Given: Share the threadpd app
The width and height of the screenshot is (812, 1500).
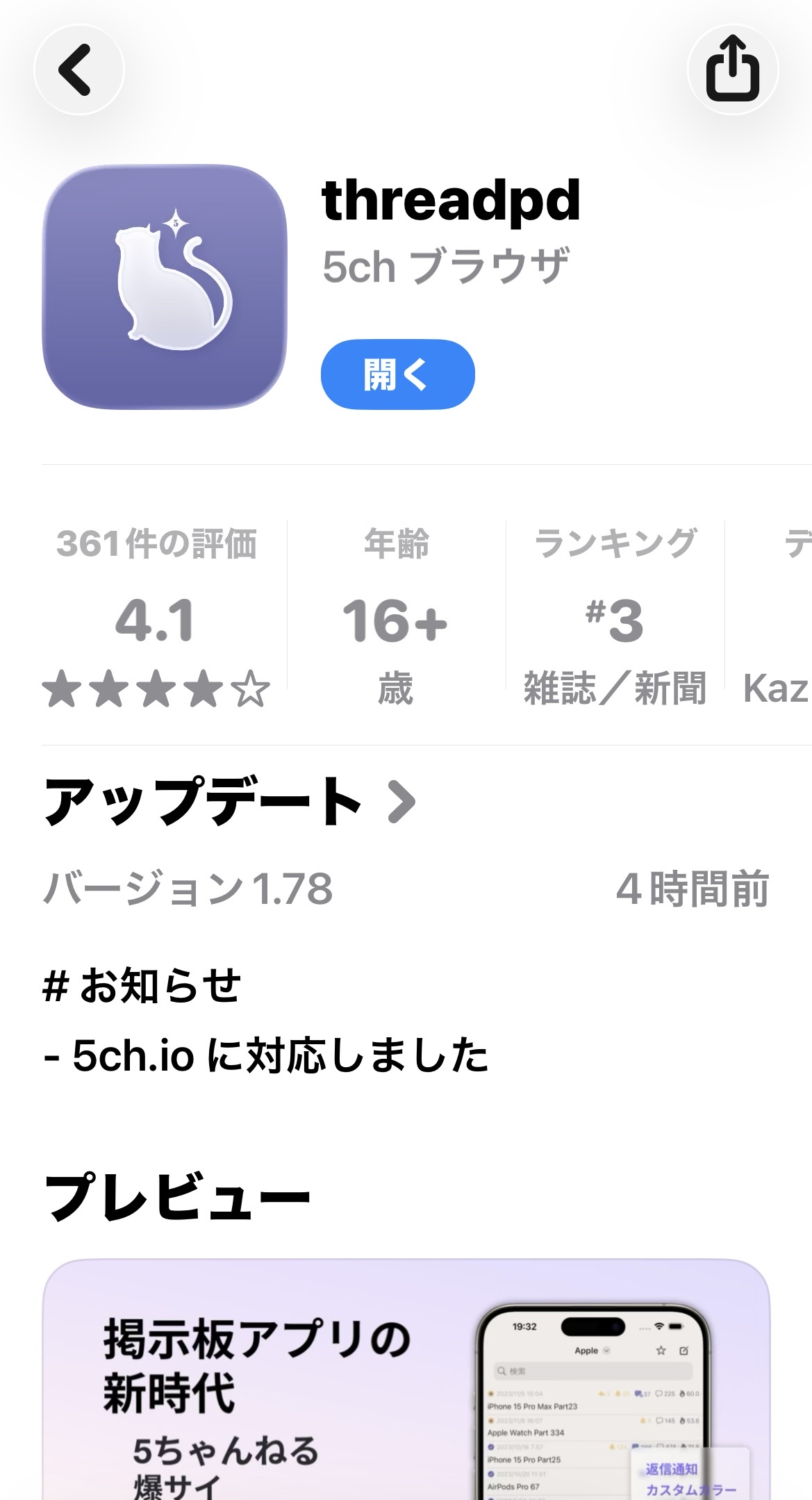Looking at the screenshot, I should pyautogui.click(x=732, y=69).
